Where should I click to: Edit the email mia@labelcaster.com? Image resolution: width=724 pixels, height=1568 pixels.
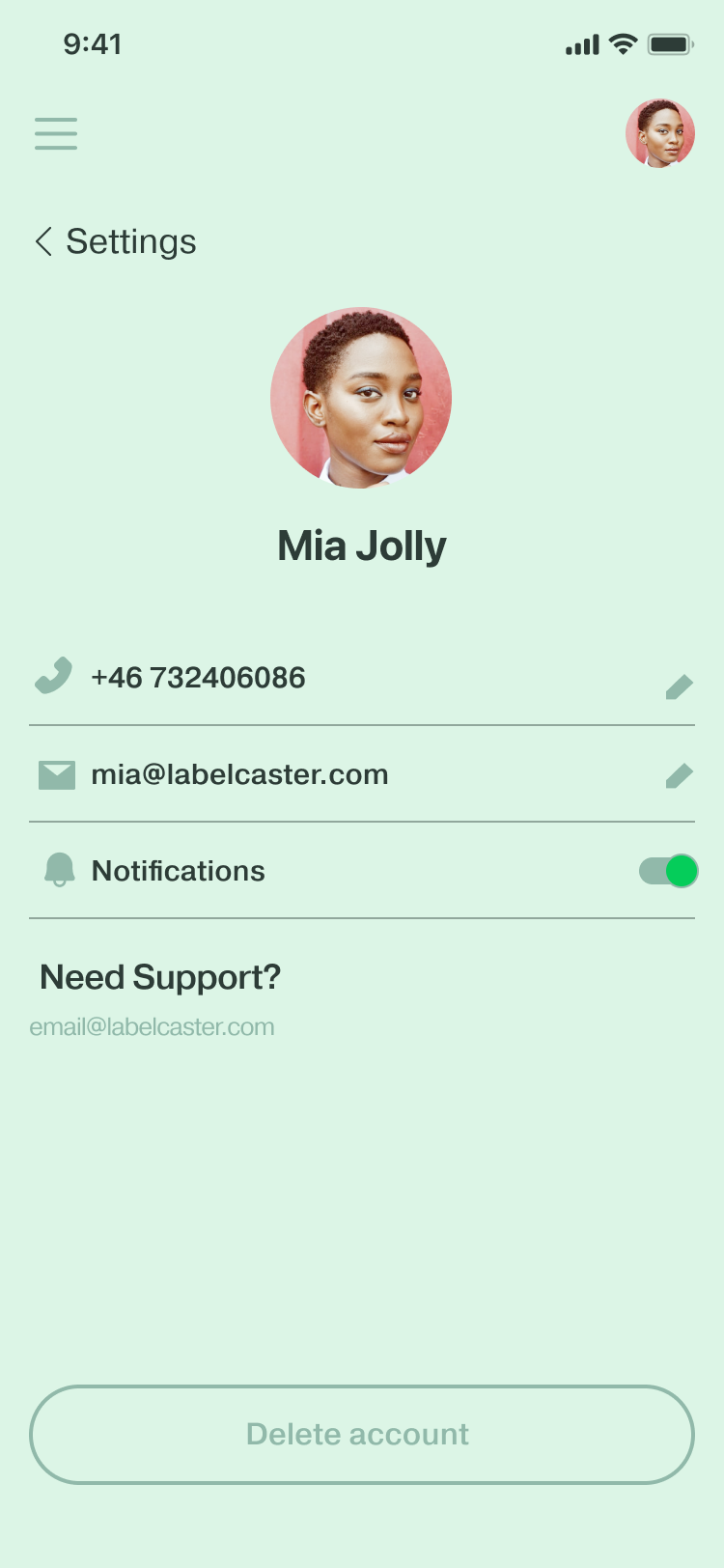click(680, 775)
